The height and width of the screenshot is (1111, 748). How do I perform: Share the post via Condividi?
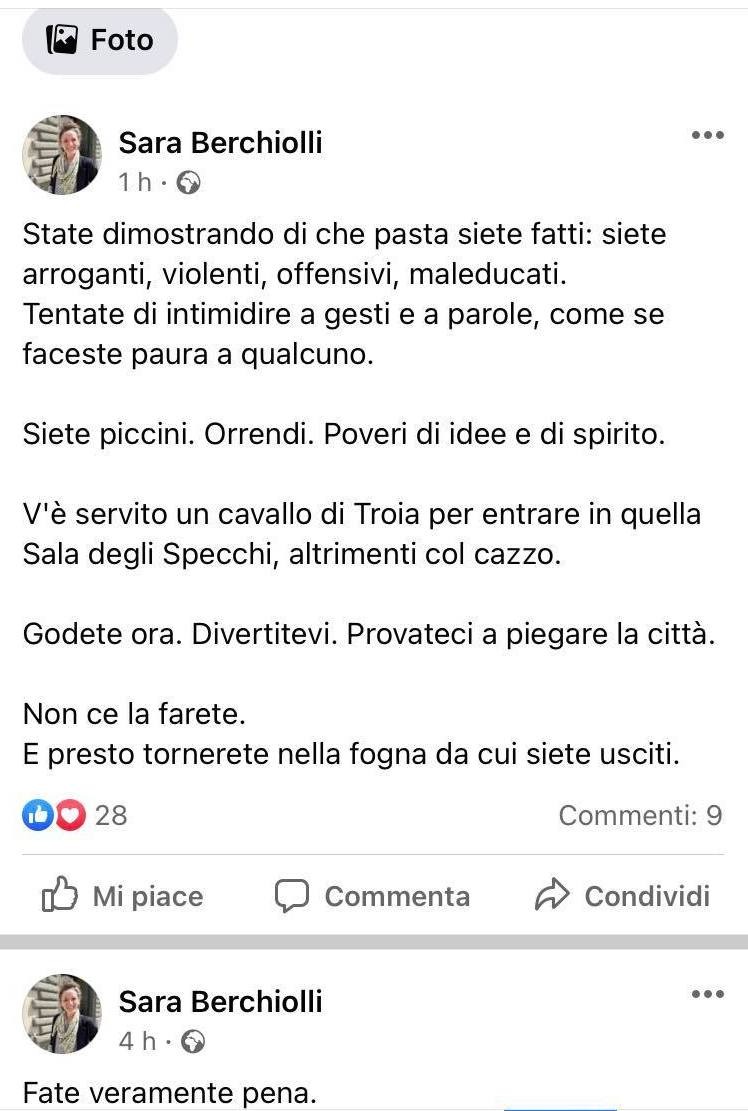point(622,896)
